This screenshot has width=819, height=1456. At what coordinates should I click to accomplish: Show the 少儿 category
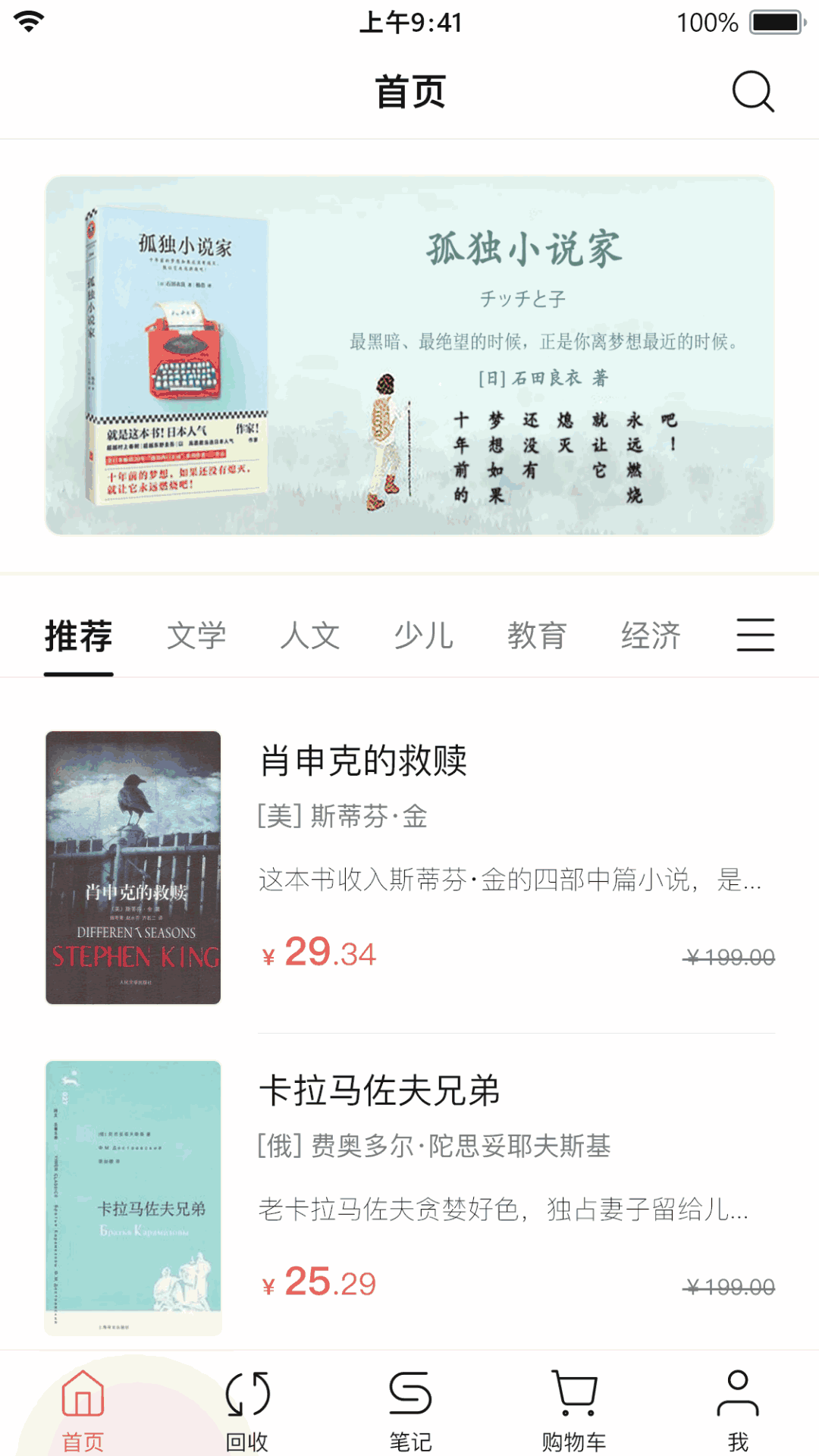coord(424,635)
